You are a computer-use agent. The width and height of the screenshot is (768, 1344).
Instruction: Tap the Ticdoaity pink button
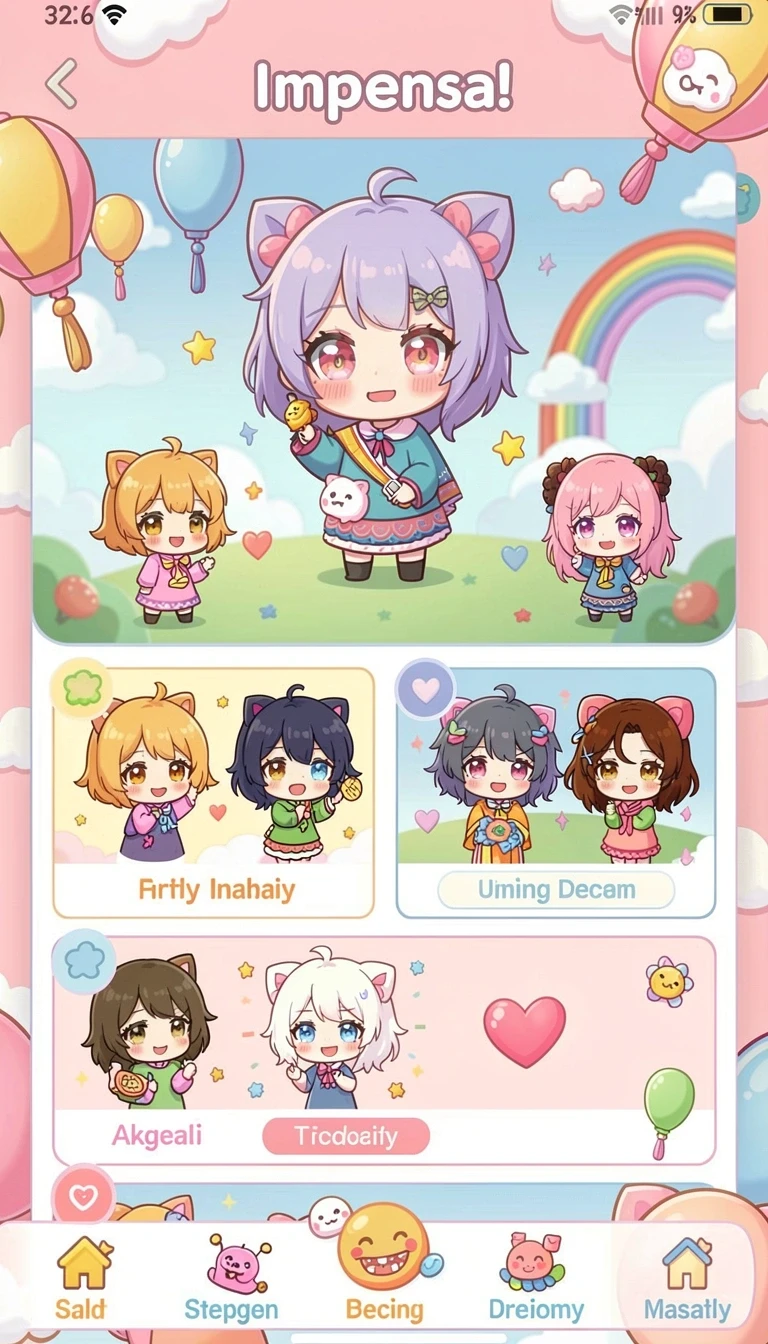coord(346,1136)
